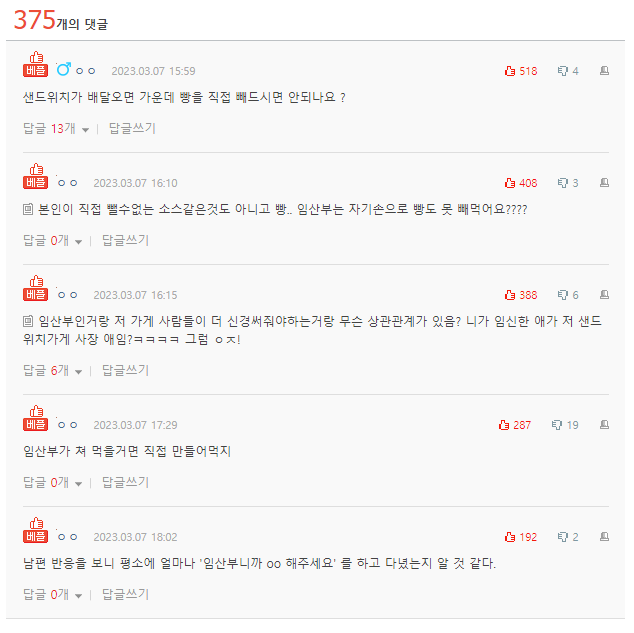The height and width of the screenshot is (633, 634).
Task: Write a reply to the first comment
Action: tap(132, 129)
